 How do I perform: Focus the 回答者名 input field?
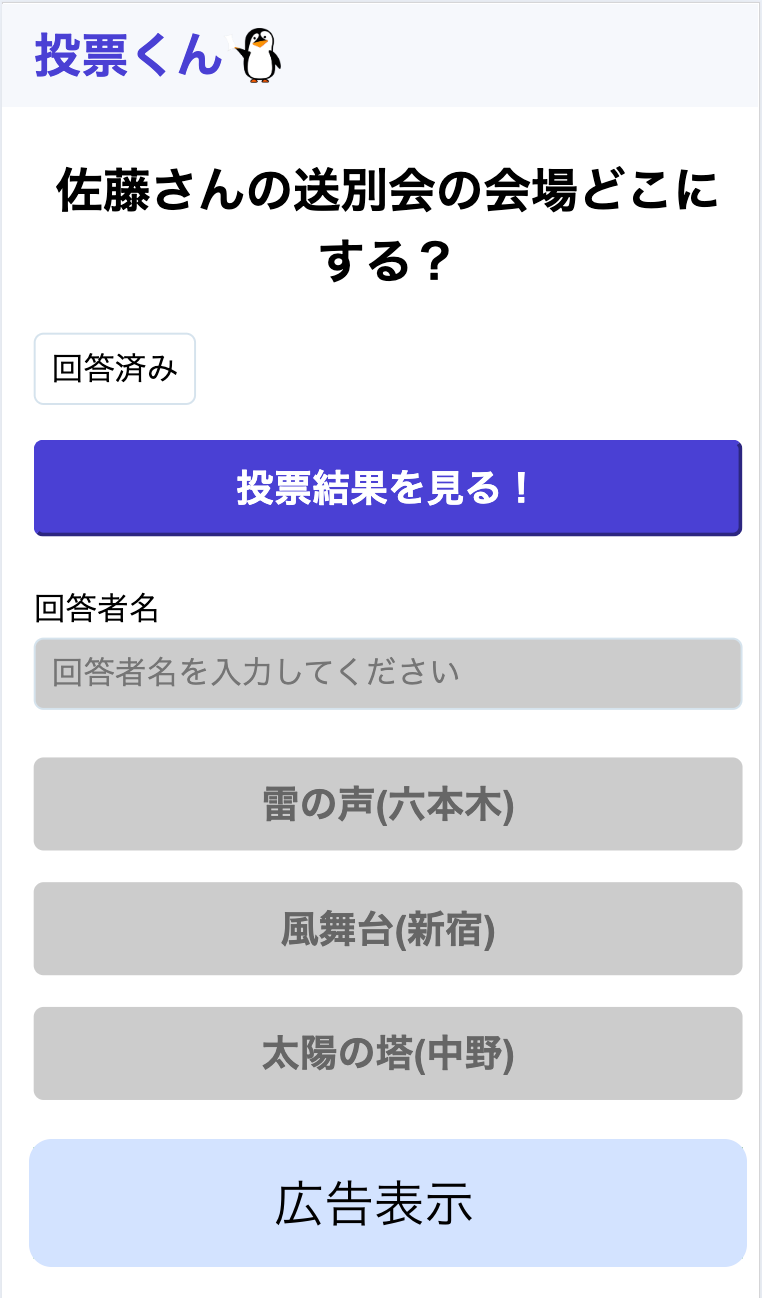click(x=387, y=673)
